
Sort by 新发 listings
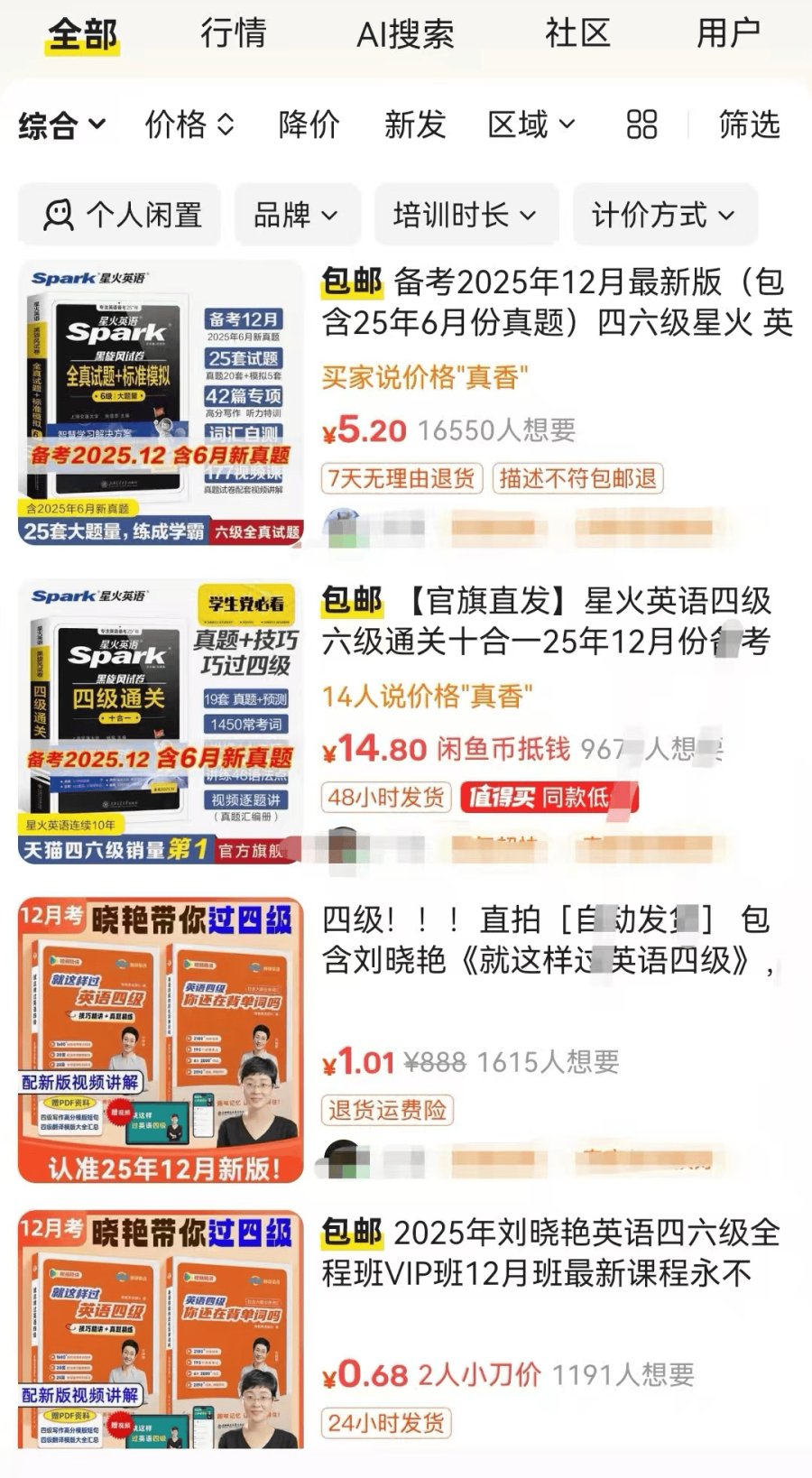[415, 125]
